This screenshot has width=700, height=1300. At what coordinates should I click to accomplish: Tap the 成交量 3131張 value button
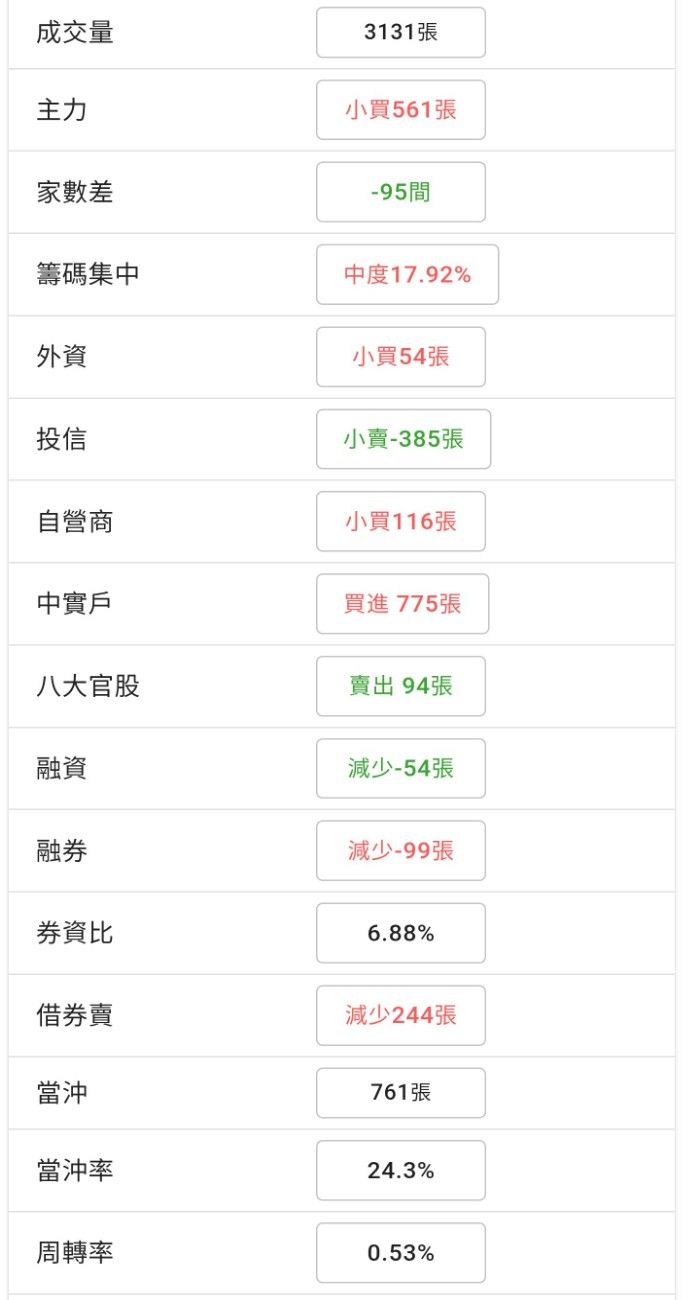coord(401,32)
